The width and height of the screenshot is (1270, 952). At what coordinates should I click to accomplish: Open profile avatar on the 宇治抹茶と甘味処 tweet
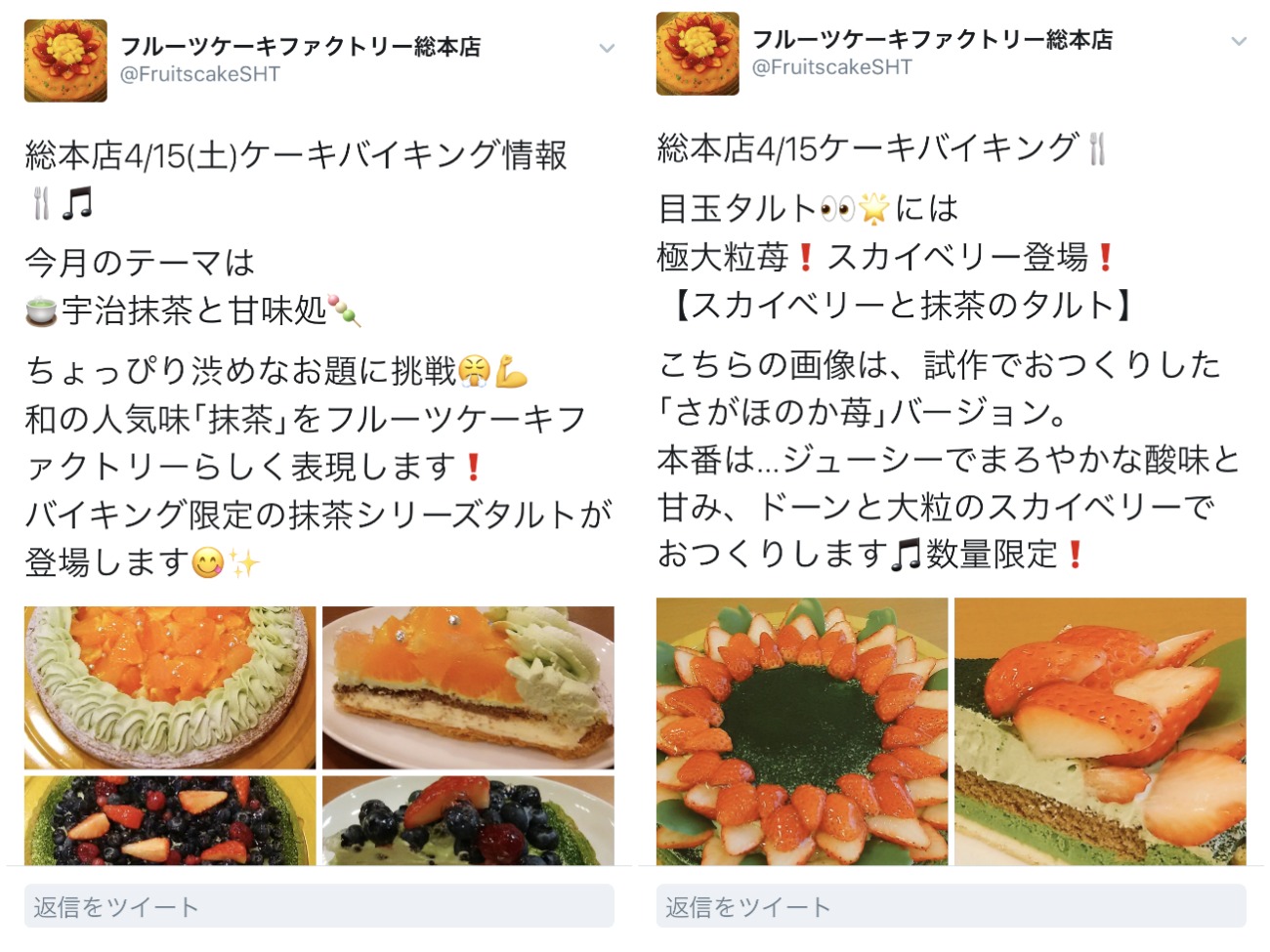(x=65, y=61)
